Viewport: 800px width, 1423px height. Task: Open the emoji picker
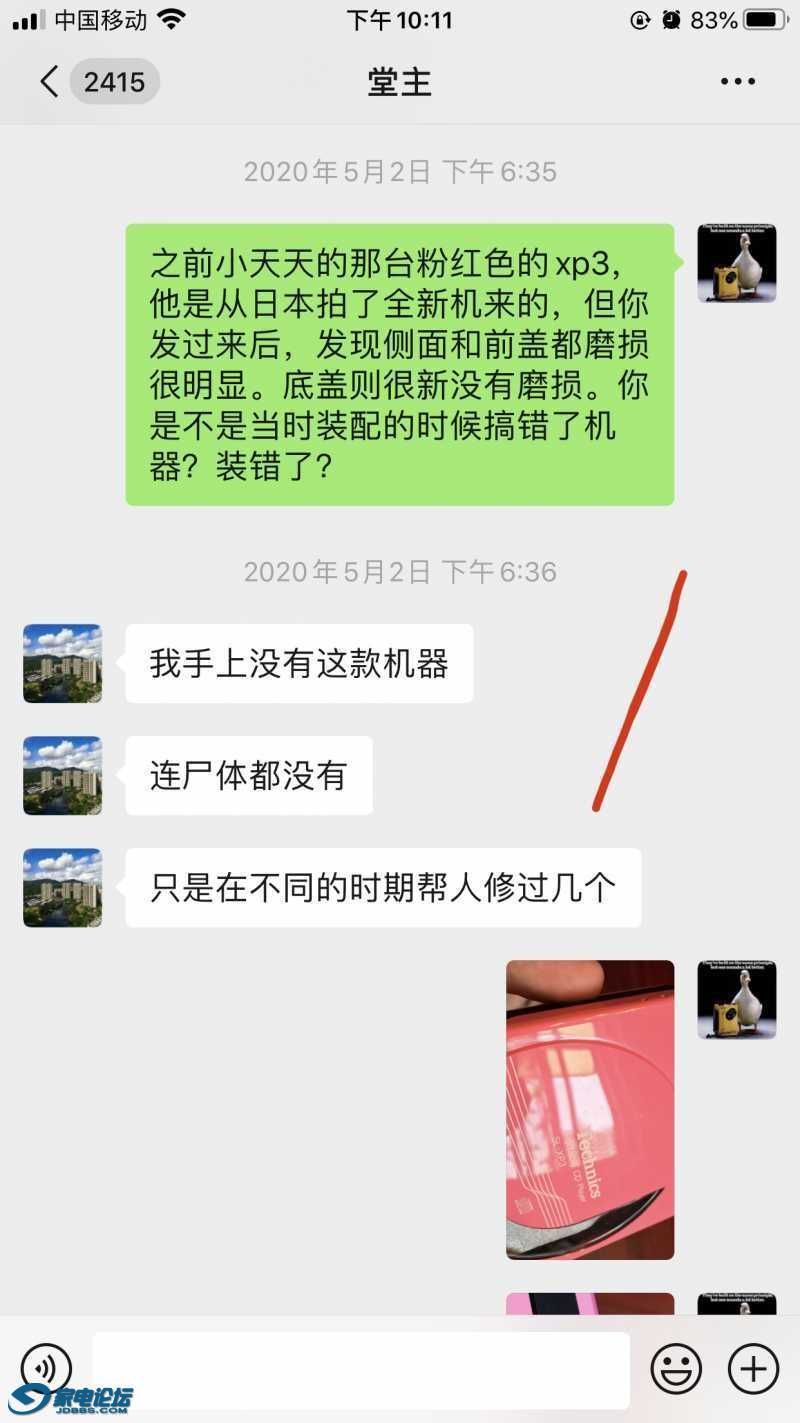(677, 1369)
